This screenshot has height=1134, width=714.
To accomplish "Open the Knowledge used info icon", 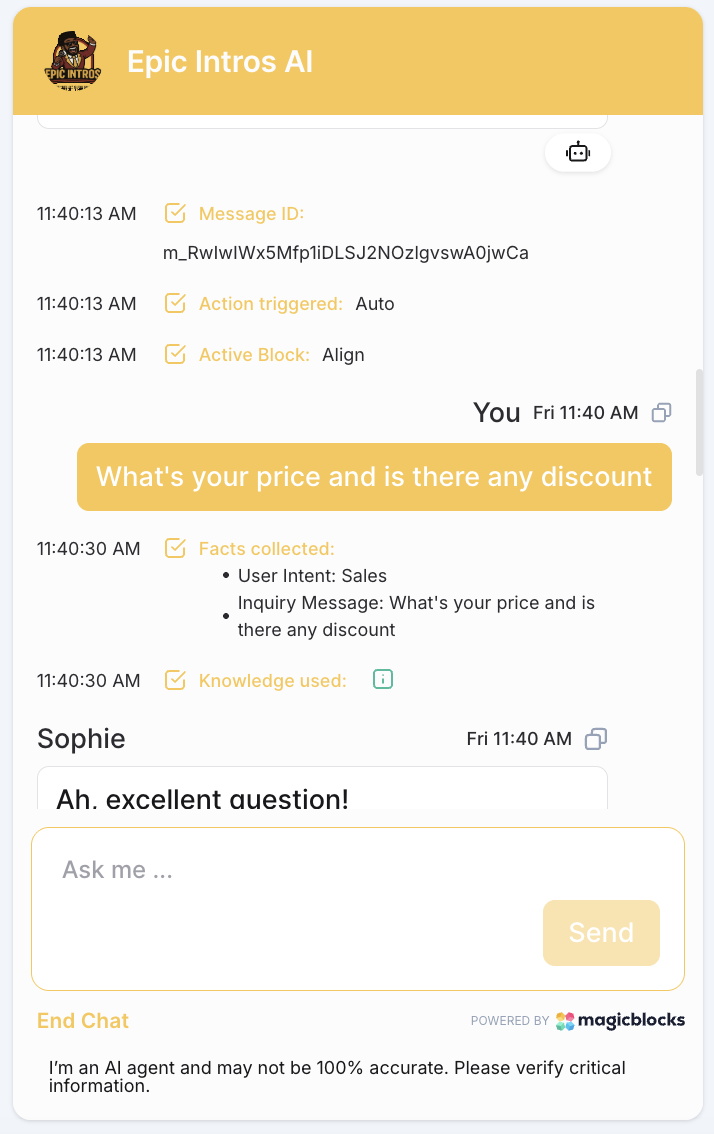I will pos(383,680).
